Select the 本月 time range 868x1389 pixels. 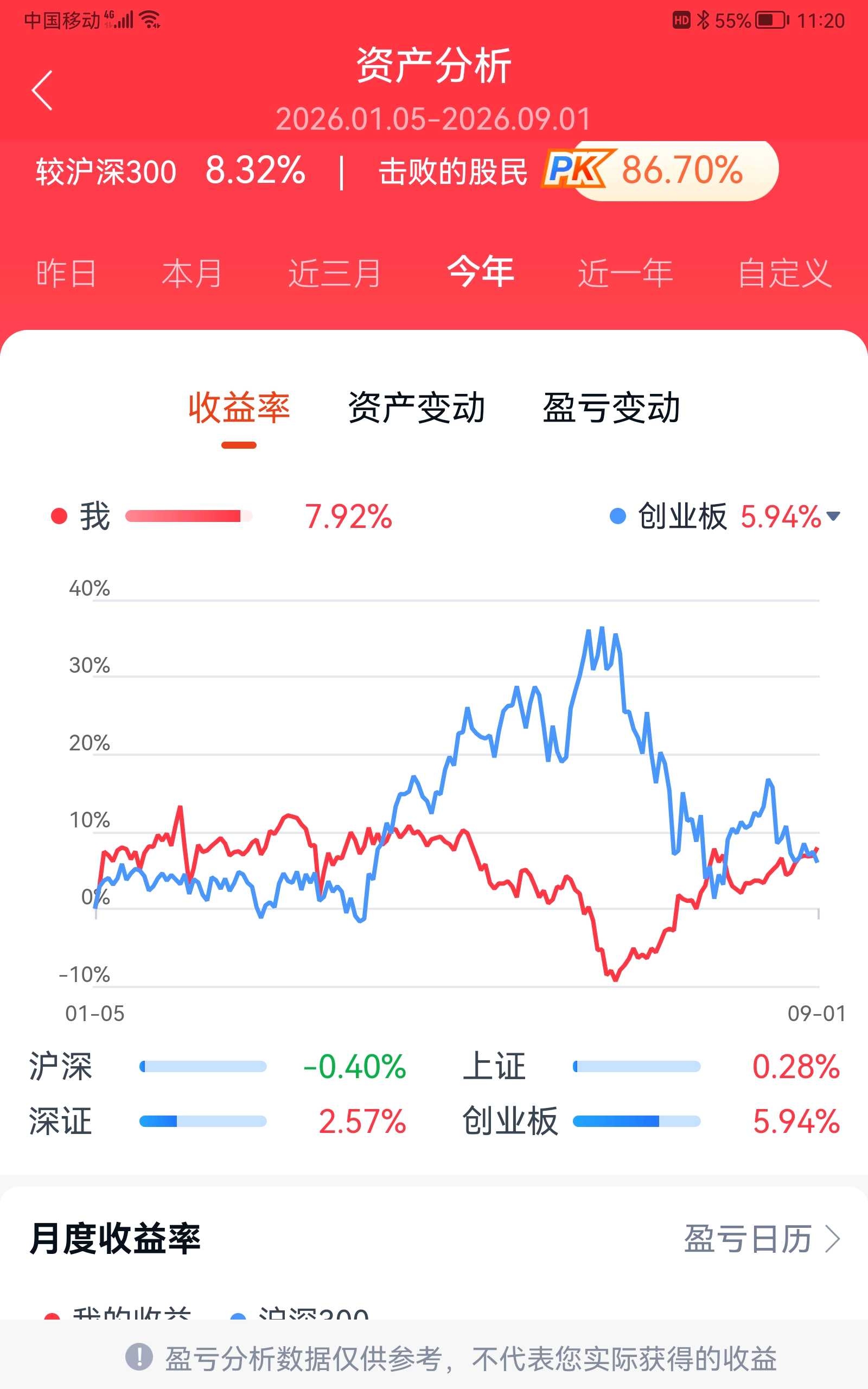coord(192,273)
